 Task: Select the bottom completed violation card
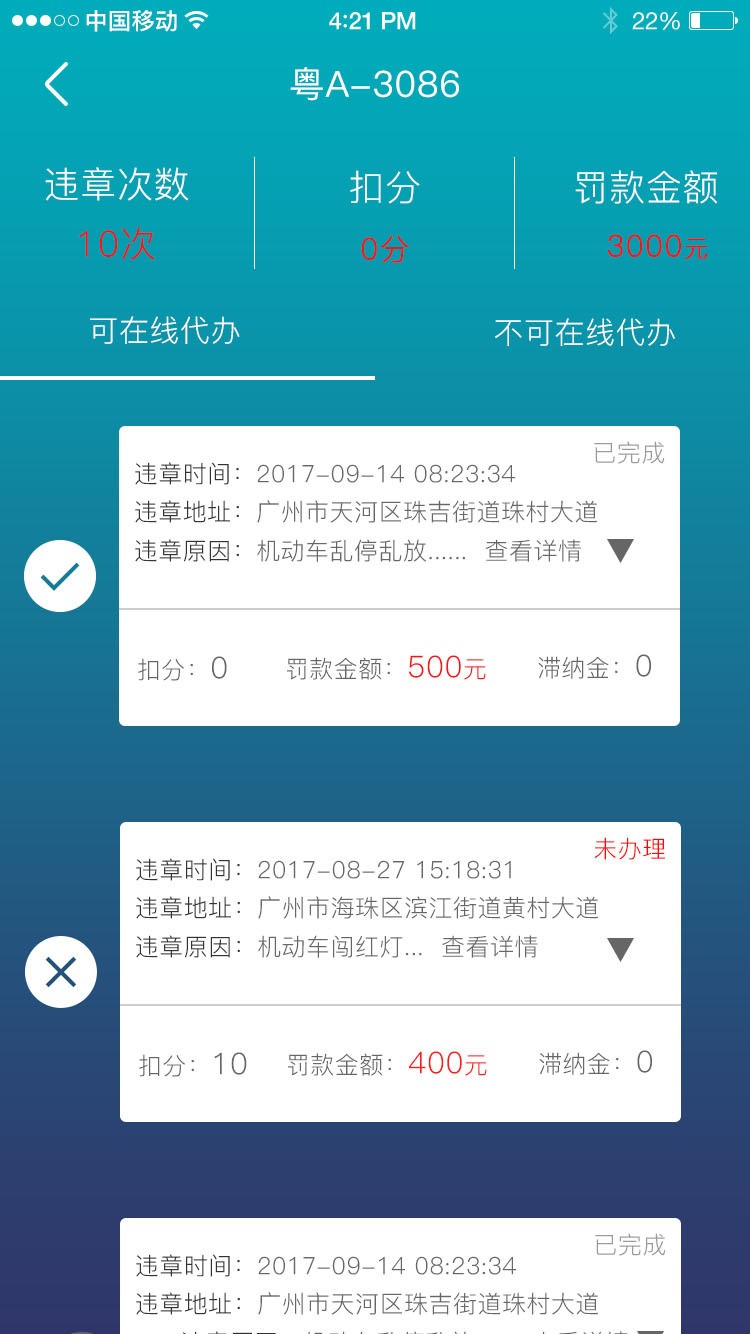(400, 1270)
